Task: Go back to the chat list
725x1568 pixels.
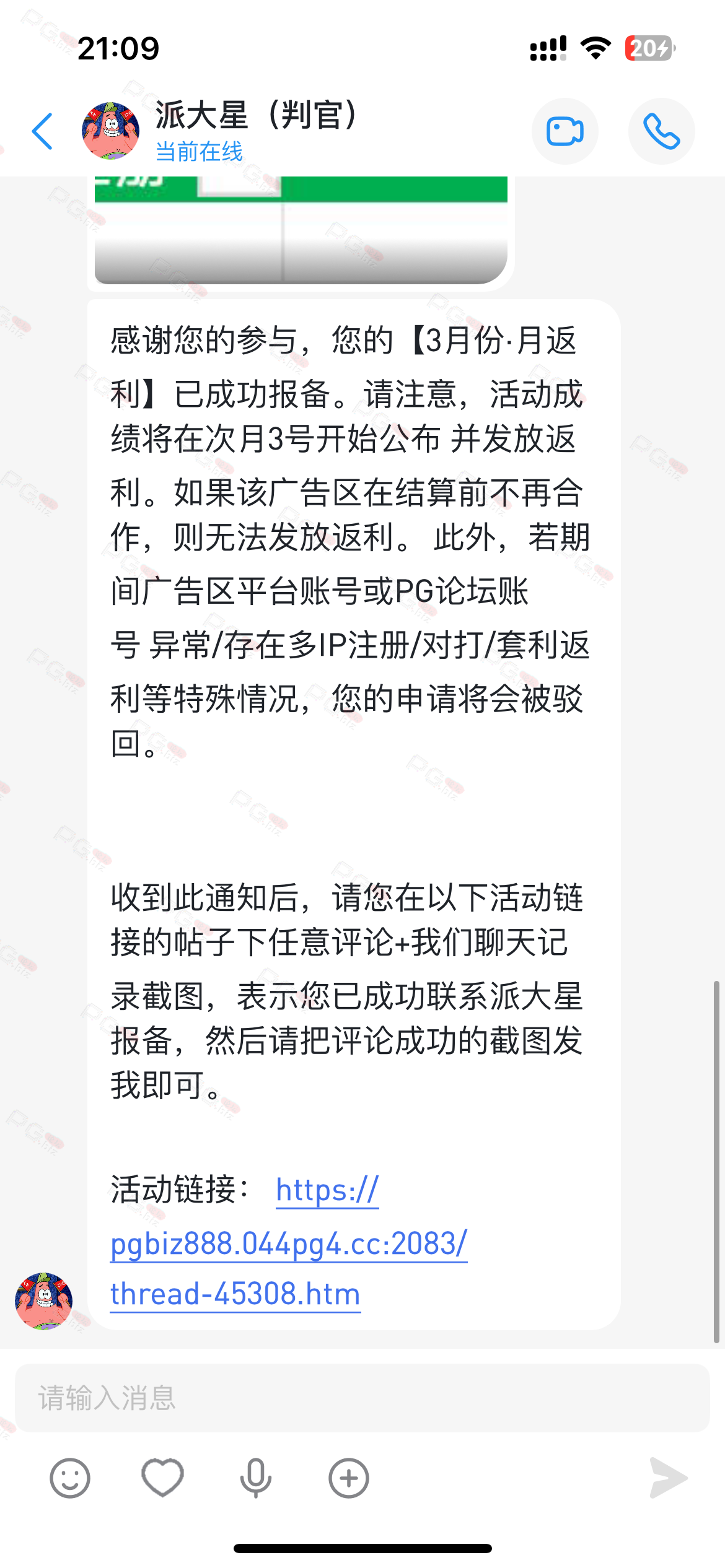Action: click(42, 131)
